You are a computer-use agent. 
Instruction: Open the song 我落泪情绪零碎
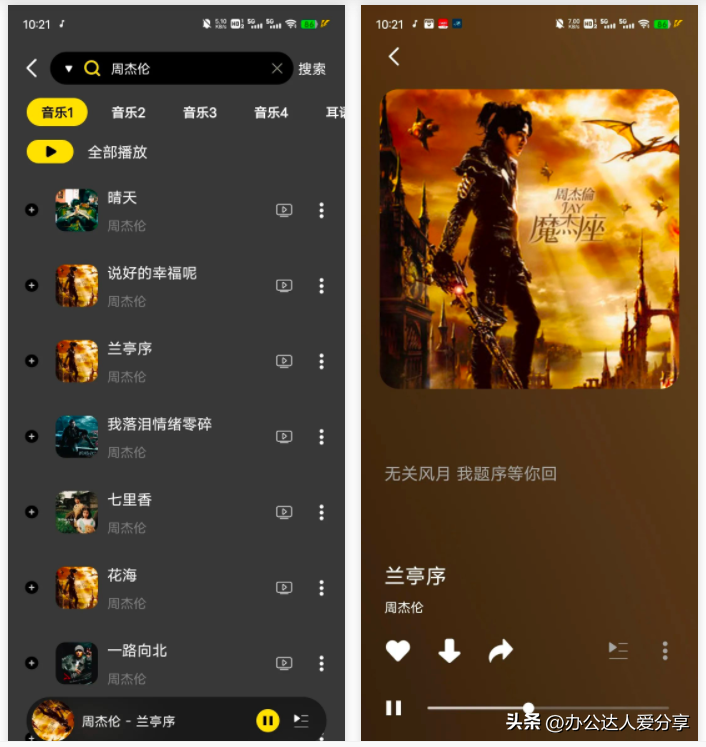159,425
